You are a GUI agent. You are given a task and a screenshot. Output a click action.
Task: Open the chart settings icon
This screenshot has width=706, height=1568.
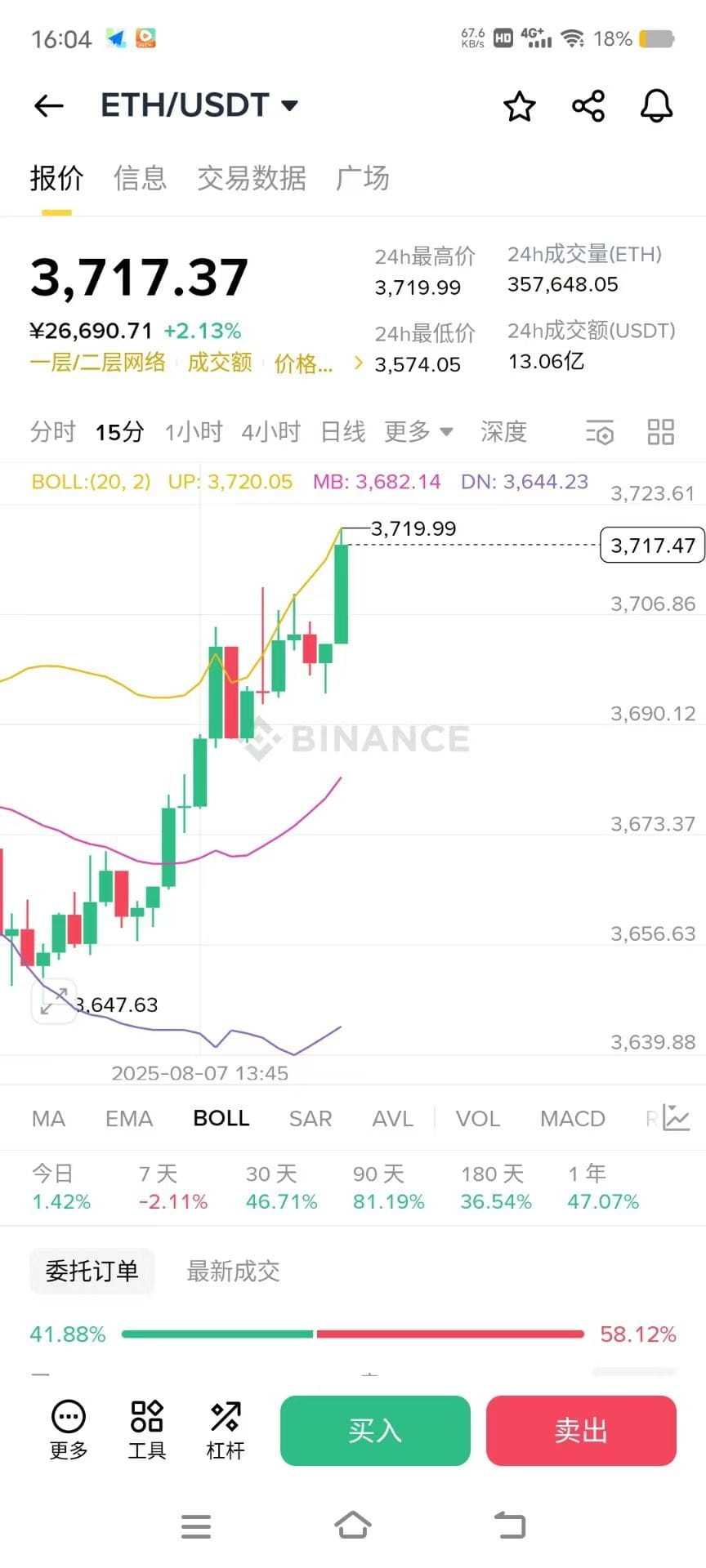pos(600,432)
